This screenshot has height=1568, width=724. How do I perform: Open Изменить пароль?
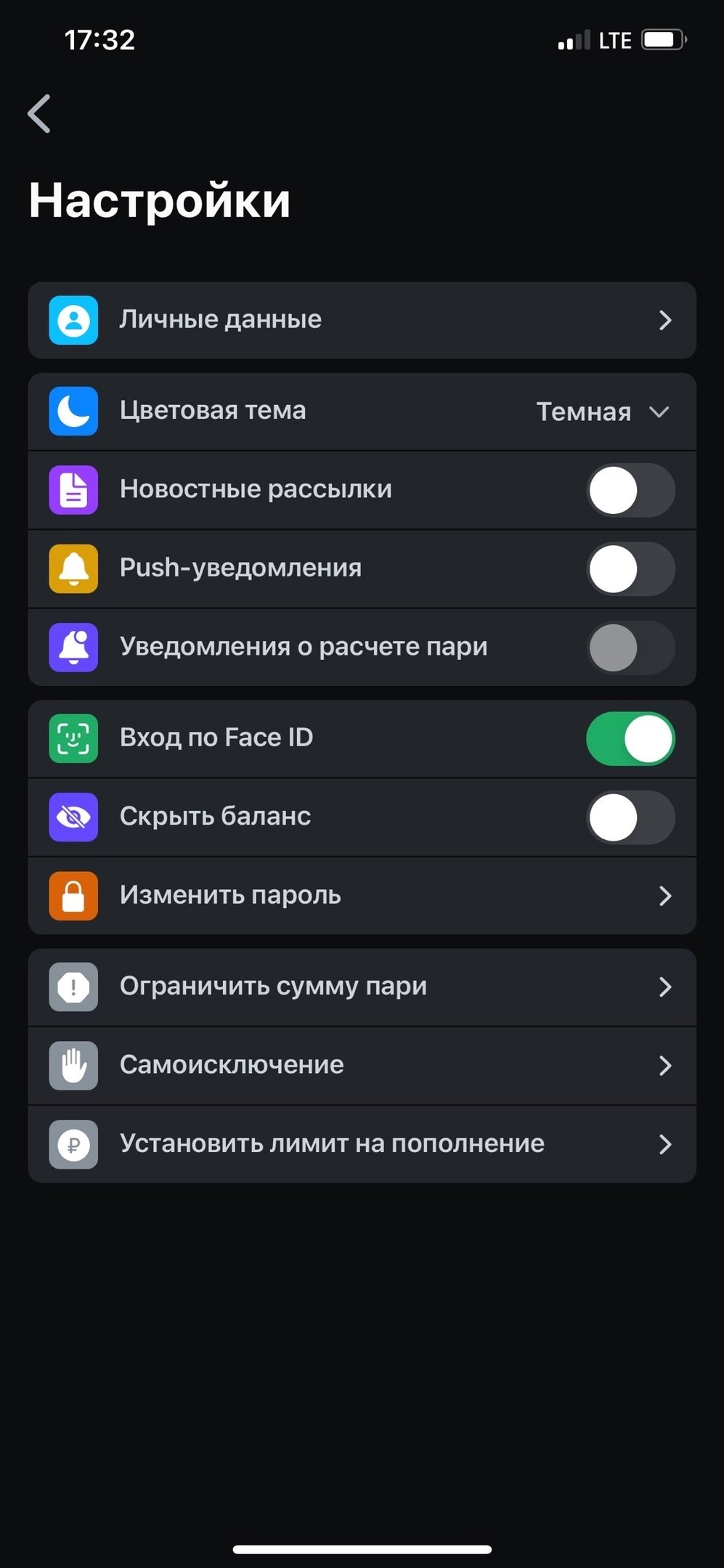point(362,896)
